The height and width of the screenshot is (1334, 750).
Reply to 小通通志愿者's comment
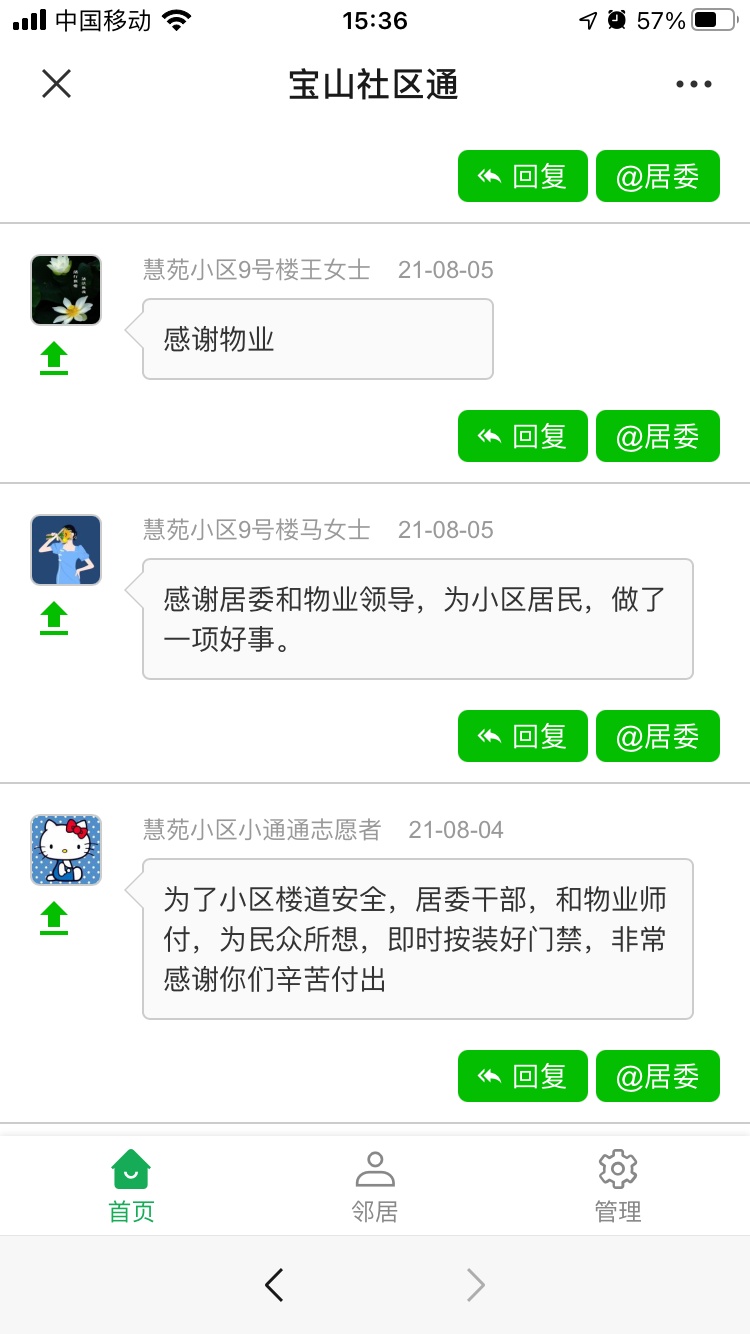(522, 1076)
